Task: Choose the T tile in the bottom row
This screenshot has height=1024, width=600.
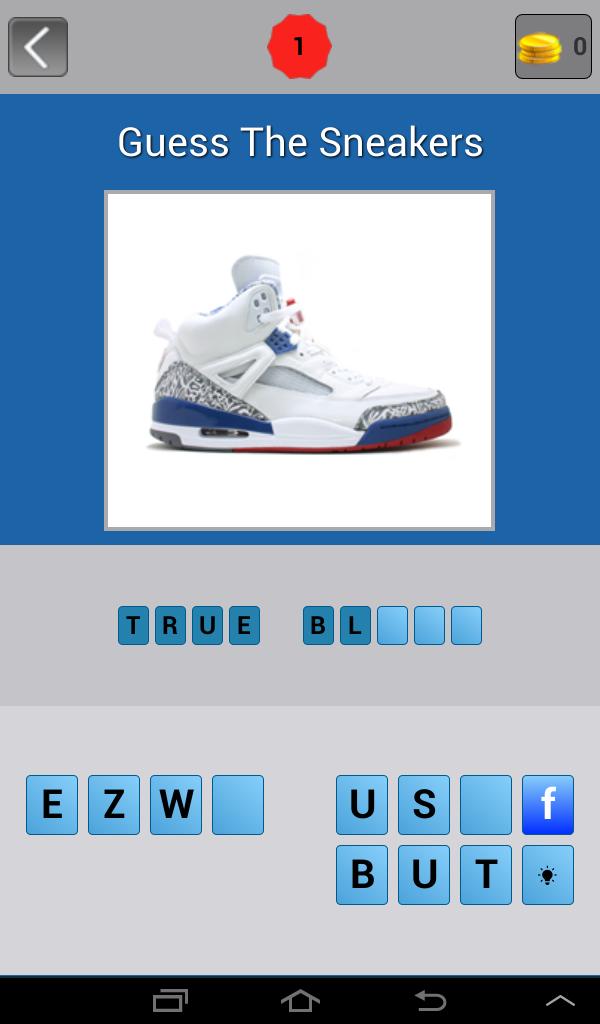Action: point(486,875)
